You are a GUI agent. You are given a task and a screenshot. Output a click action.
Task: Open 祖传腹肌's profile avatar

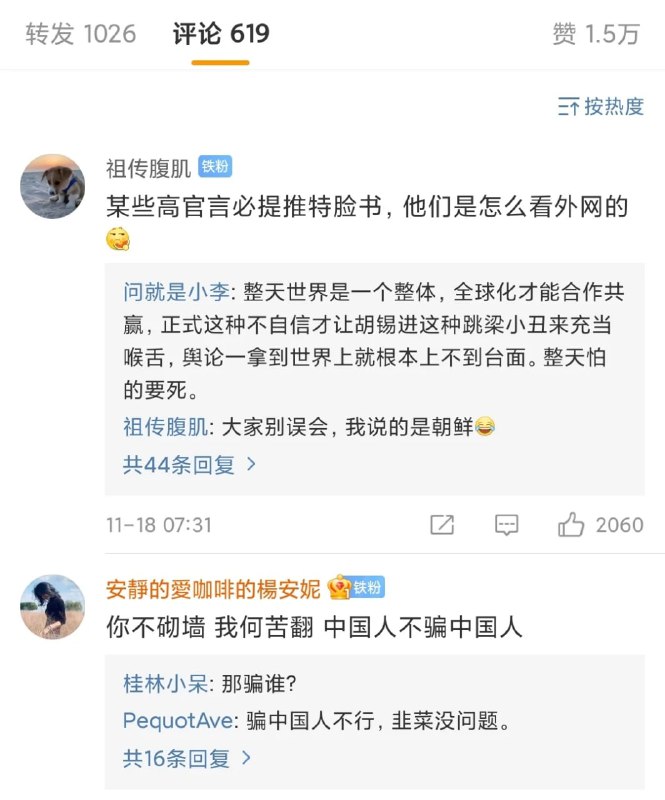click(52, 186)
